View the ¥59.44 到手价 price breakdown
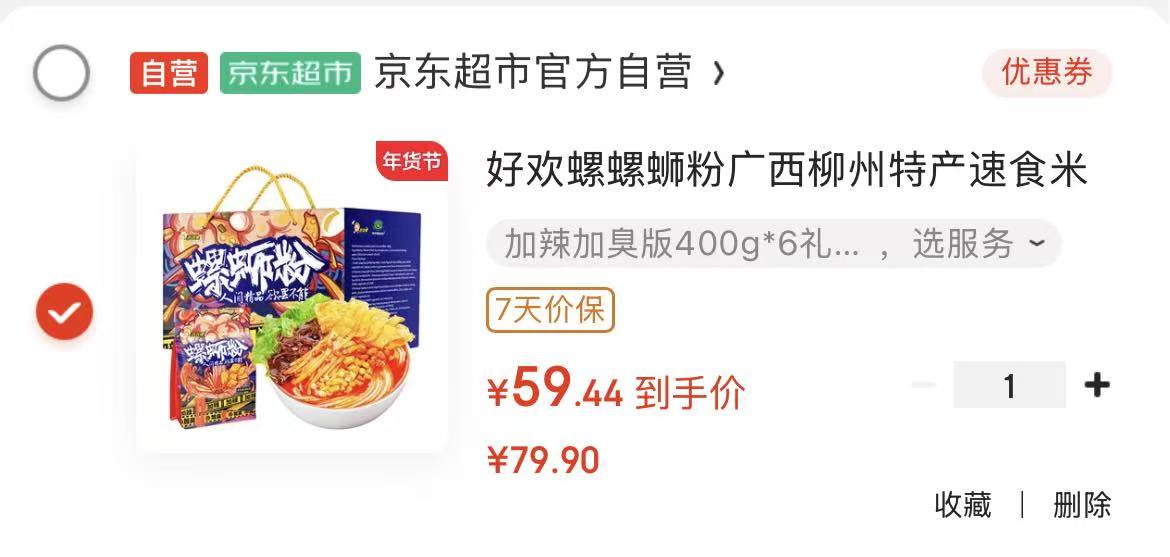This screenshot has height=557, width=1170. pos(616,390)
